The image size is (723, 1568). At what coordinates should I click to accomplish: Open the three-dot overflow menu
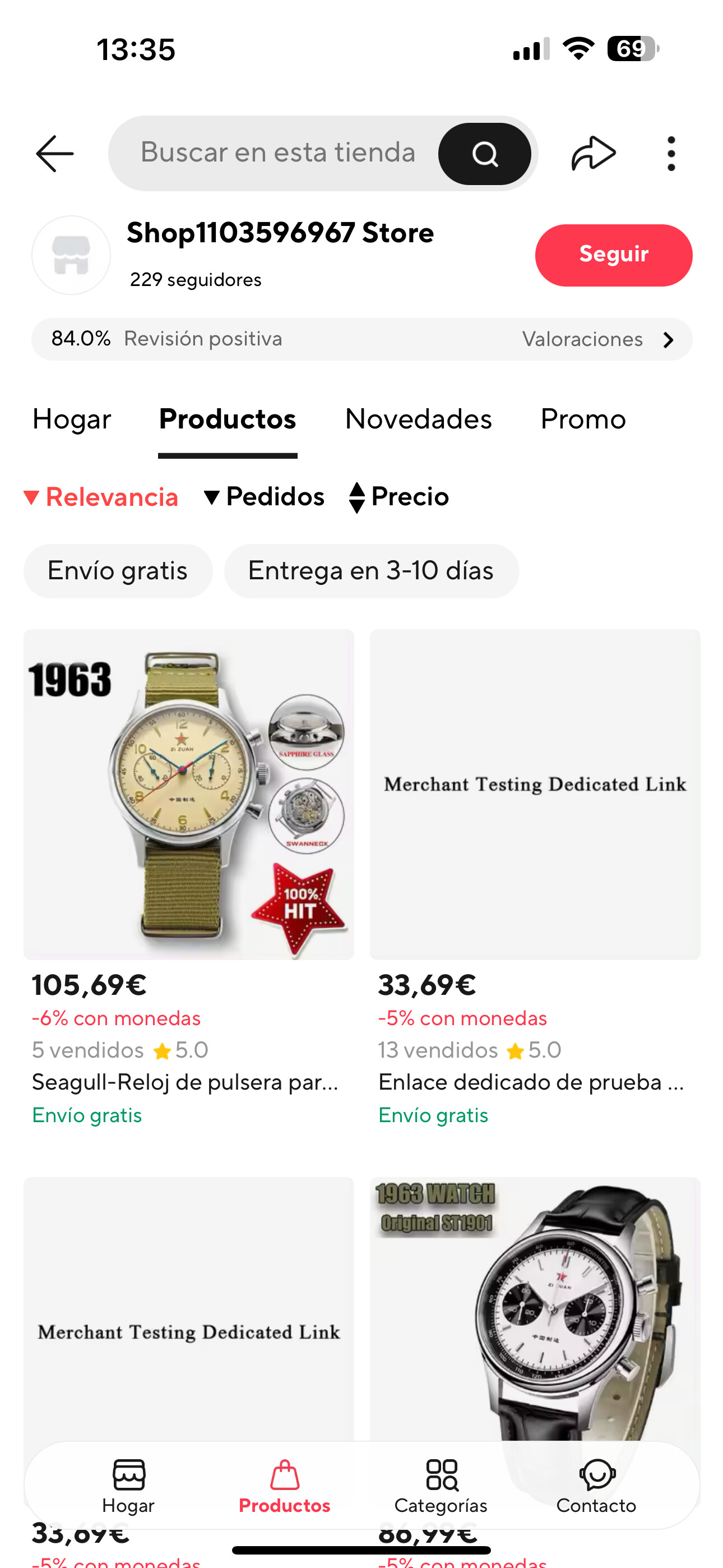pyautogui.click(x=671, y=154)
